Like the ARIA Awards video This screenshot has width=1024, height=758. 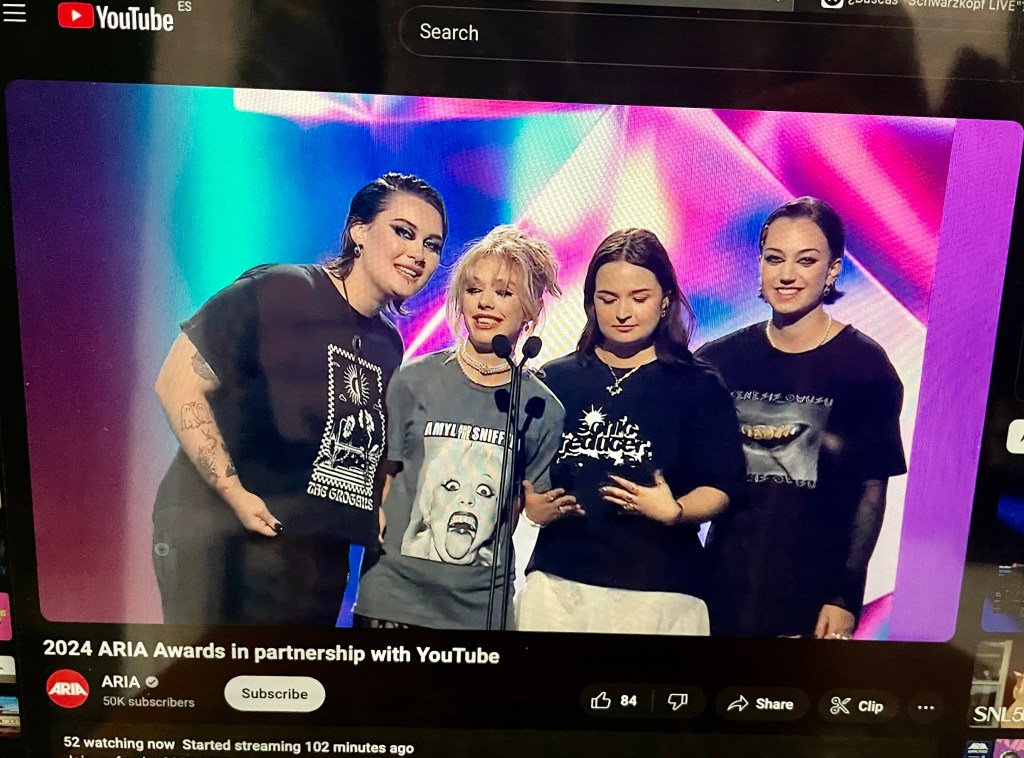[x=614, y=701]
